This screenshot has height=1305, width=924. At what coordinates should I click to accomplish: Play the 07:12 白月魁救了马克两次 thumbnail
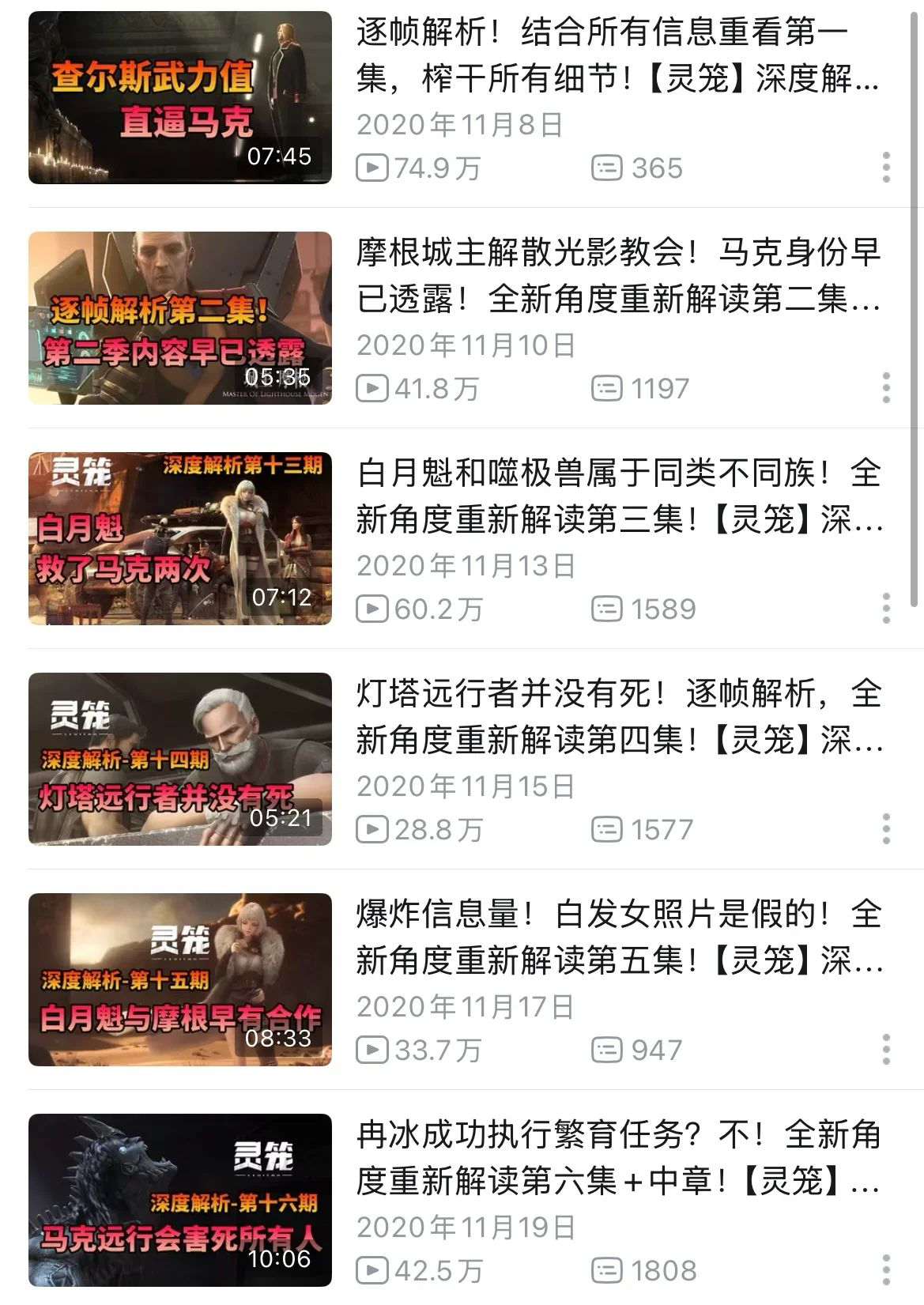pyautogui.click(x=180, y=538)
